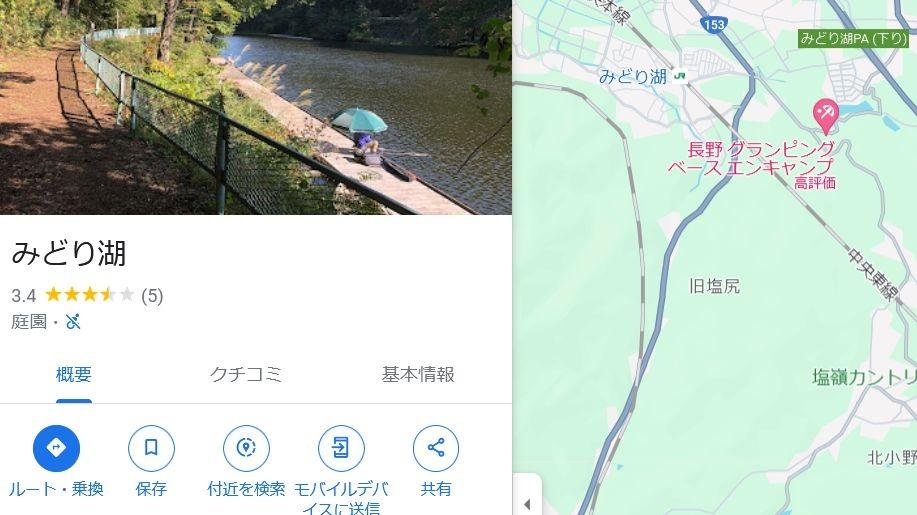
Task: Open the 長野 グランピング ベース エンキャンプ map pin
Action: (826, 114)
